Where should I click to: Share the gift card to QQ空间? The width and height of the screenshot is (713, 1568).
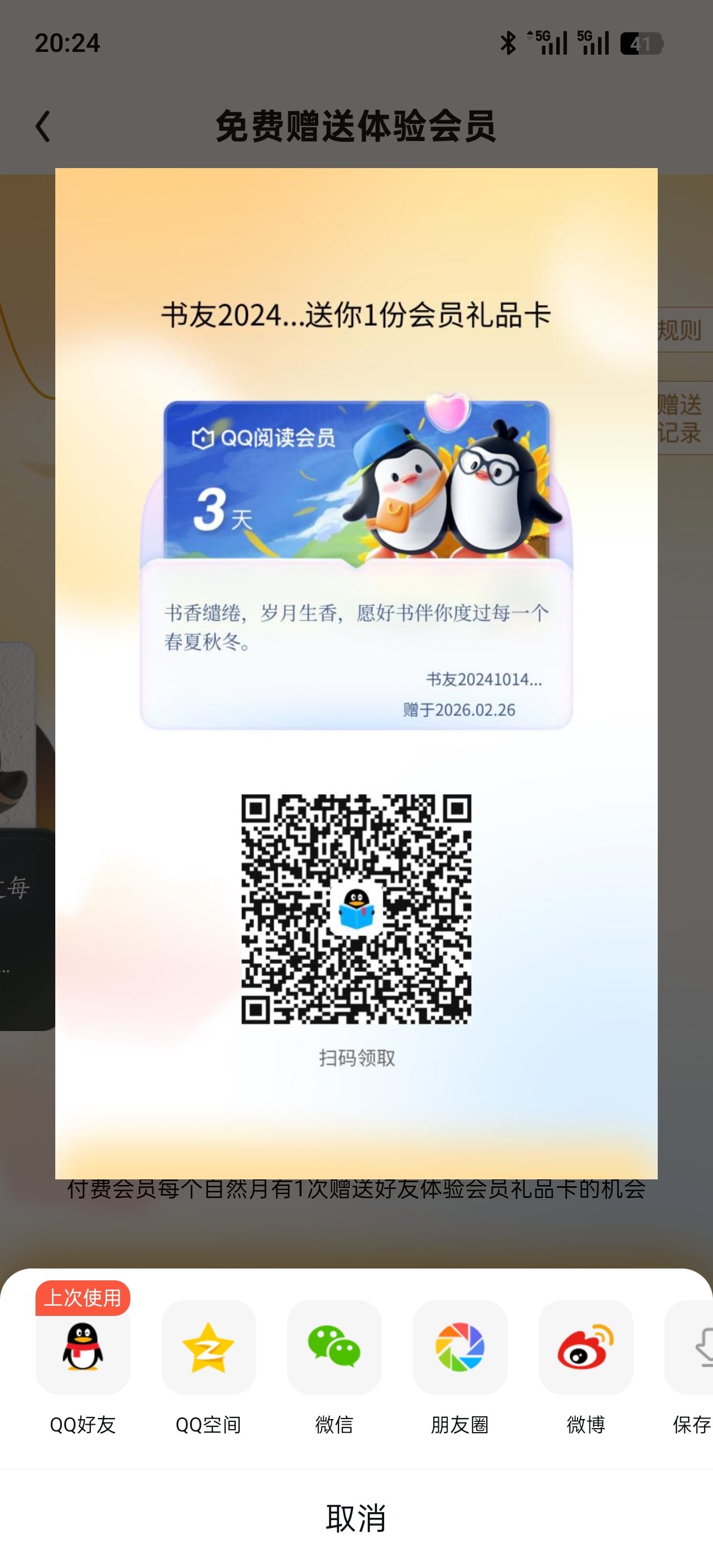tap(208, 1347)
